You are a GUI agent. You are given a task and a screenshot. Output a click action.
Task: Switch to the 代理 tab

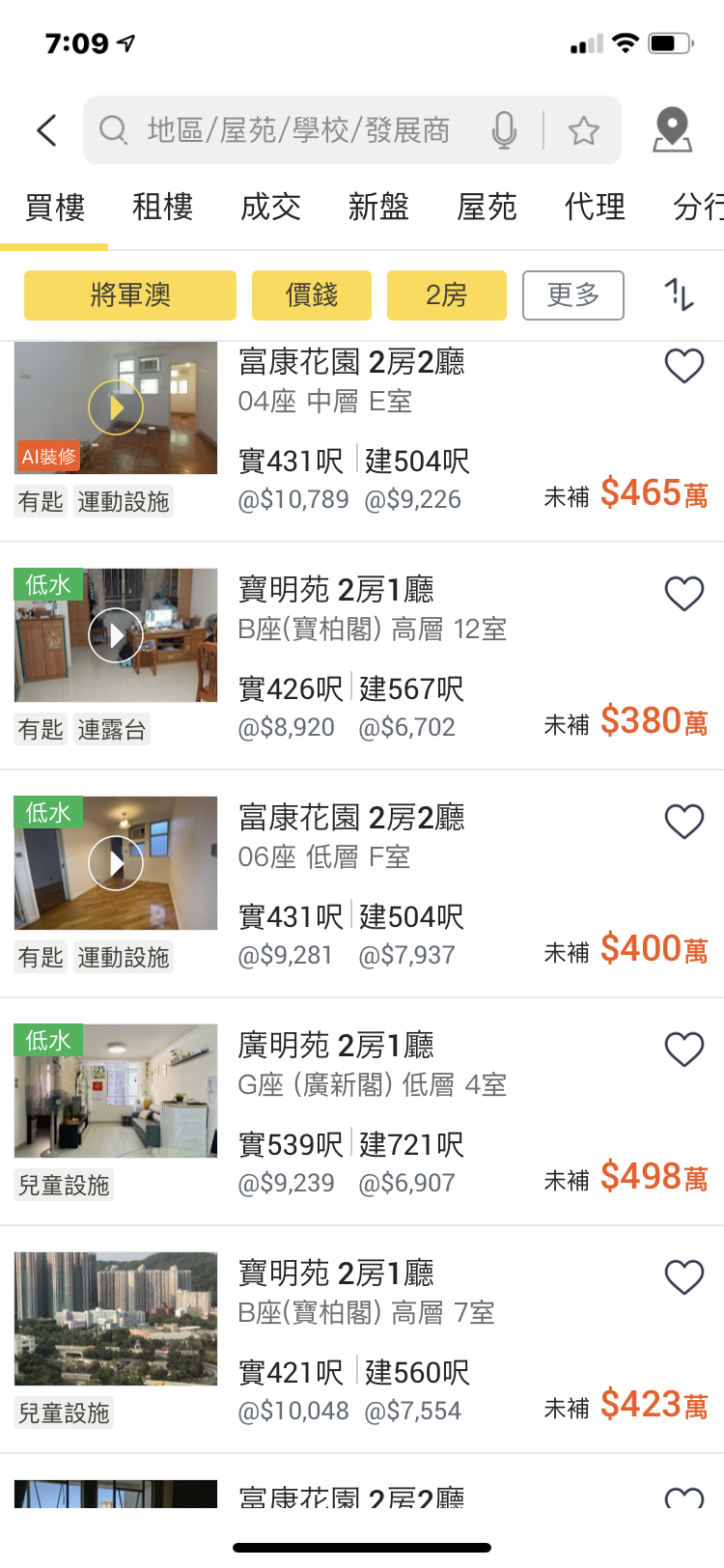595,207
